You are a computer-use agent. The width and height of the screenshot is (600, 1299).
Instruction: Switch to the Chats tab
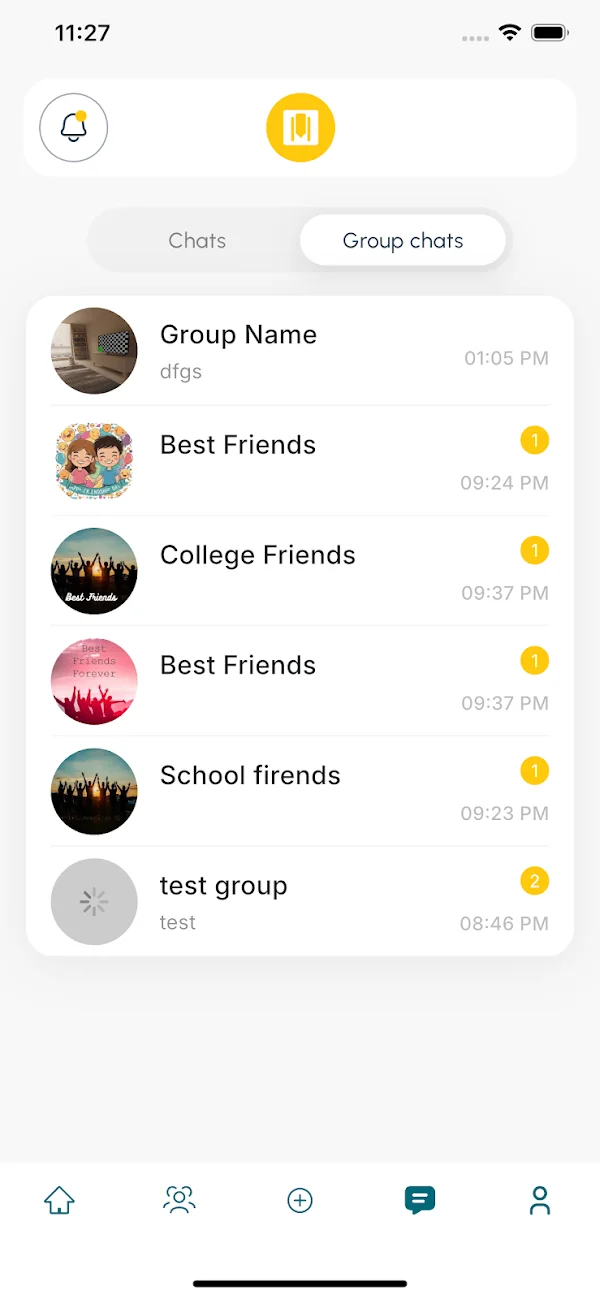click(197, 240)
